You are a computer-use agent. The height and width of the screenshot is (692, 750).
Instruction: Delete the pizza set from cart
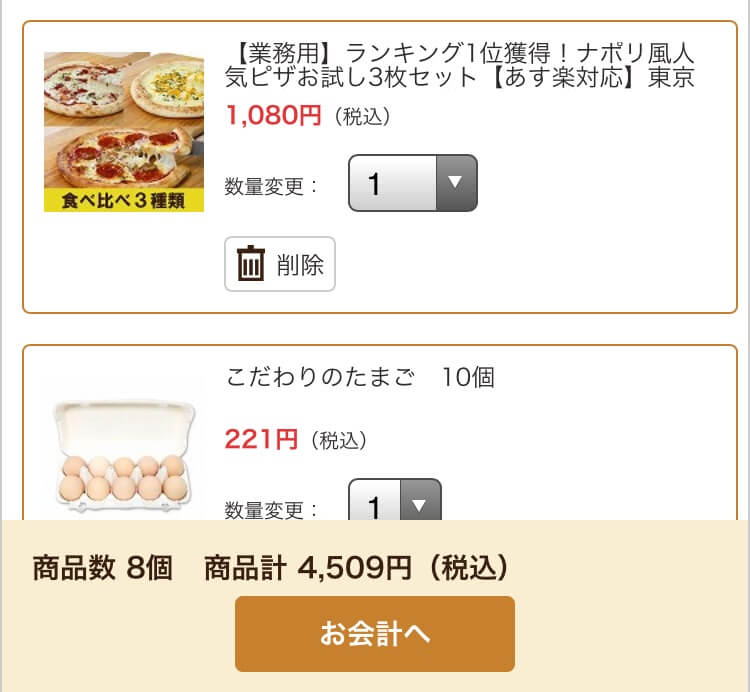[x=280, y=264]
